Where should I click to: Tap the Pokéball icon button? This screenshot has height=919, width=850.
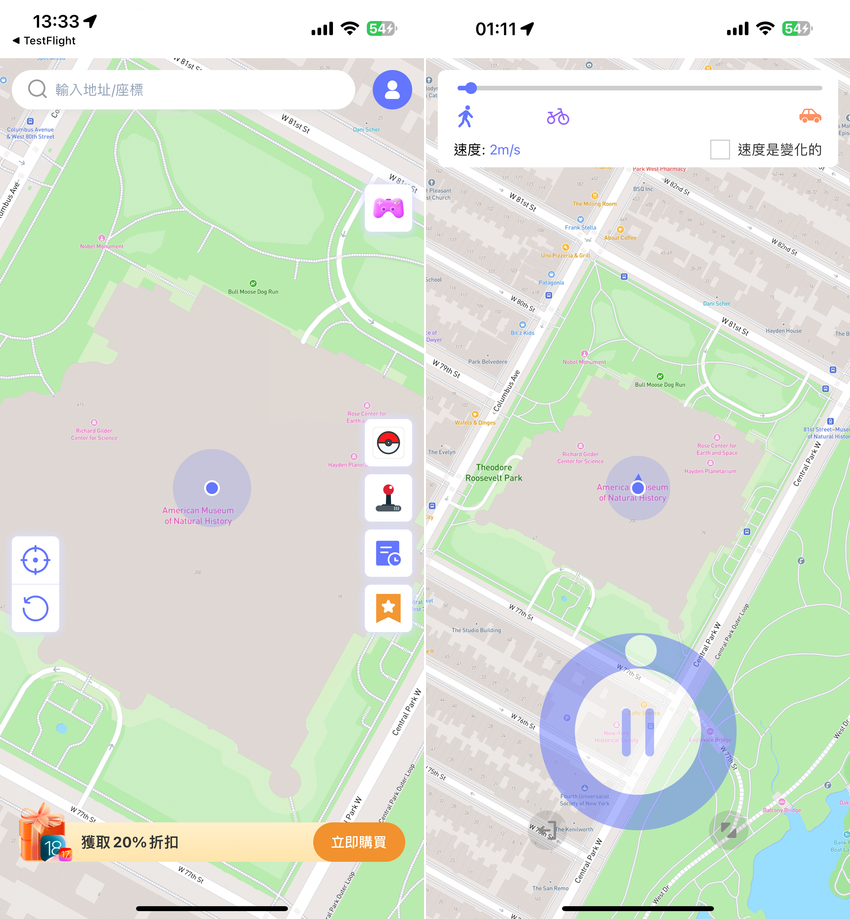pyautogui.click(x=388, y=443)
